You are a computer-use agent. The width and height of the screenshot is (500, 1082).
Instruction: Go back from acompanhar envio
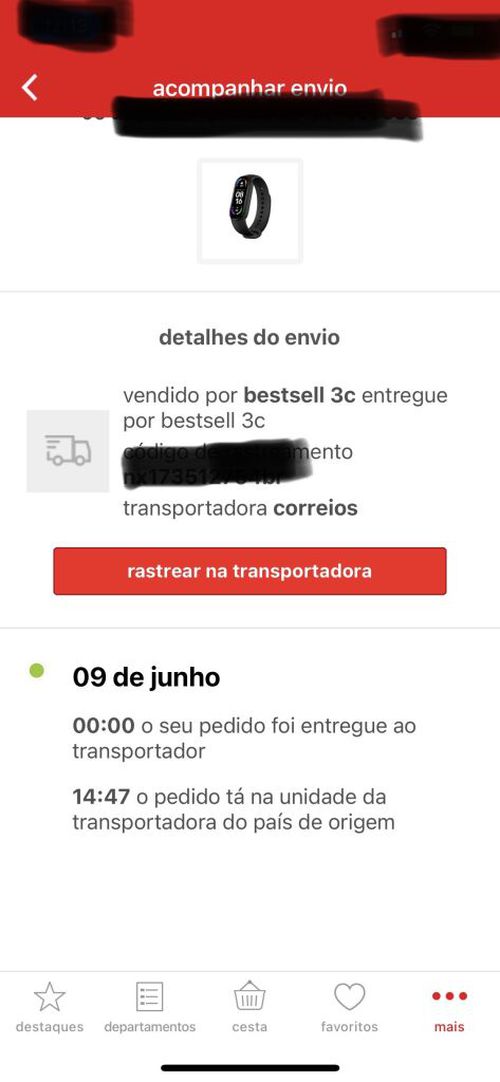tap(30, 88)
